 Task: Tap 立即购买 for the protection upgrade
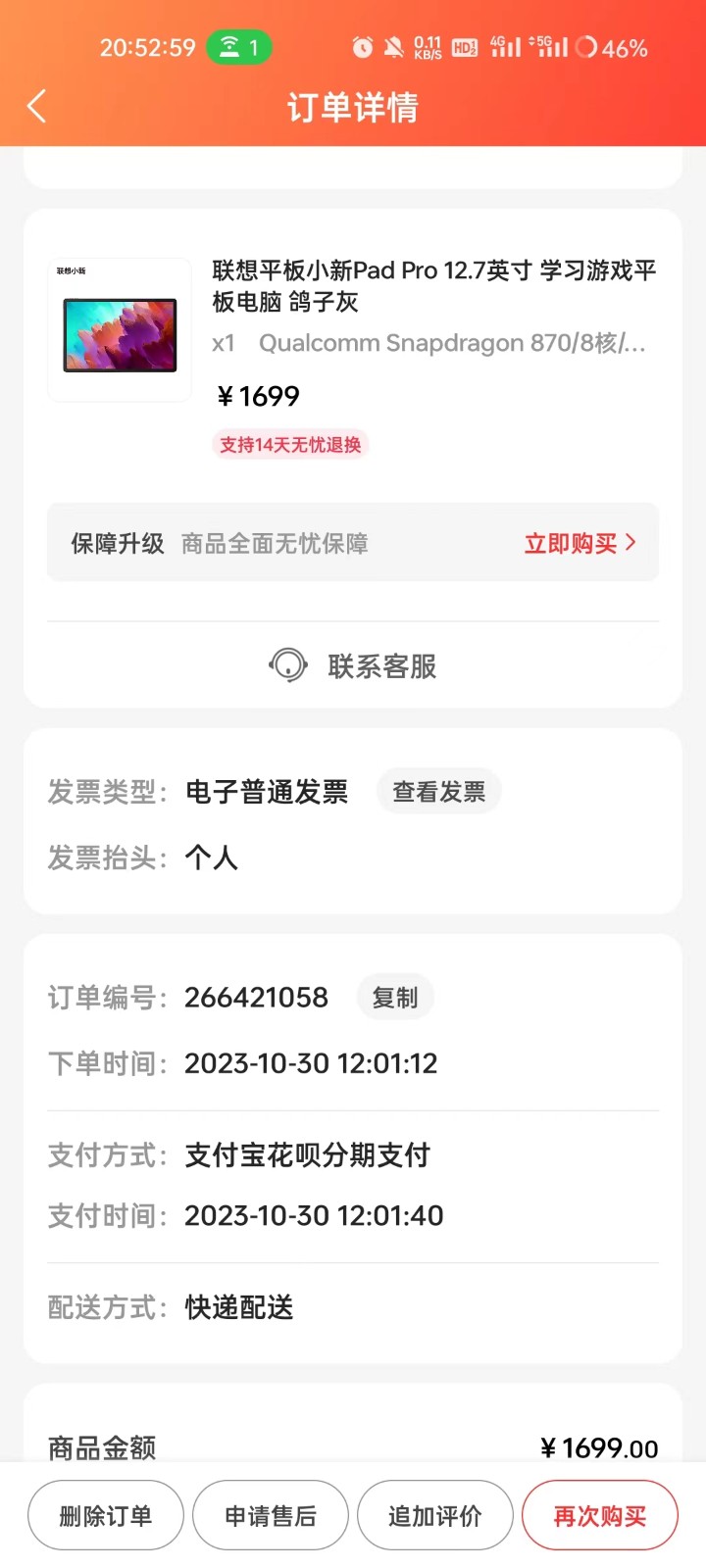point(580,543)
